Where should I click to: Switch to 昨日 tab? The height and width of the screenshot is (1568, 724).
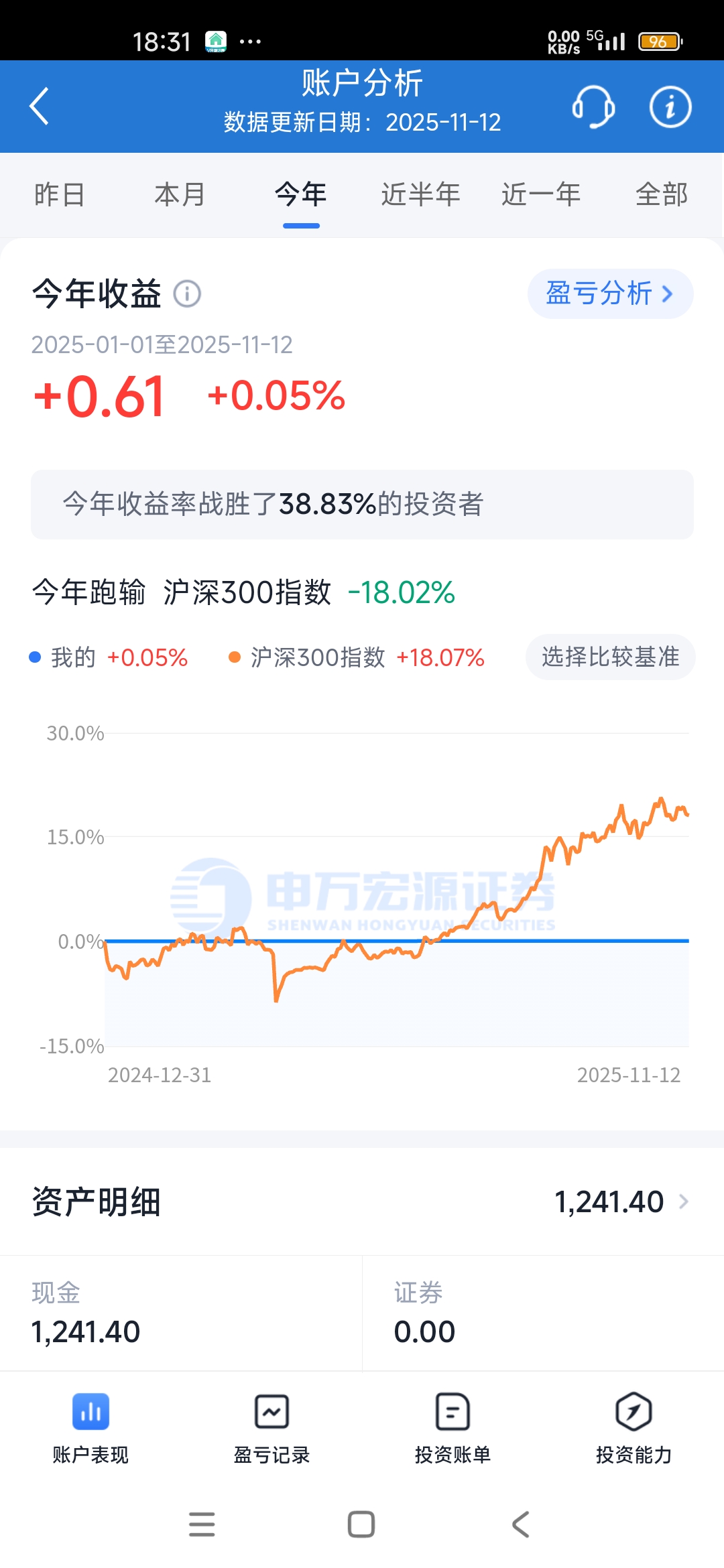pyautogui.click(x=60, y=195)
